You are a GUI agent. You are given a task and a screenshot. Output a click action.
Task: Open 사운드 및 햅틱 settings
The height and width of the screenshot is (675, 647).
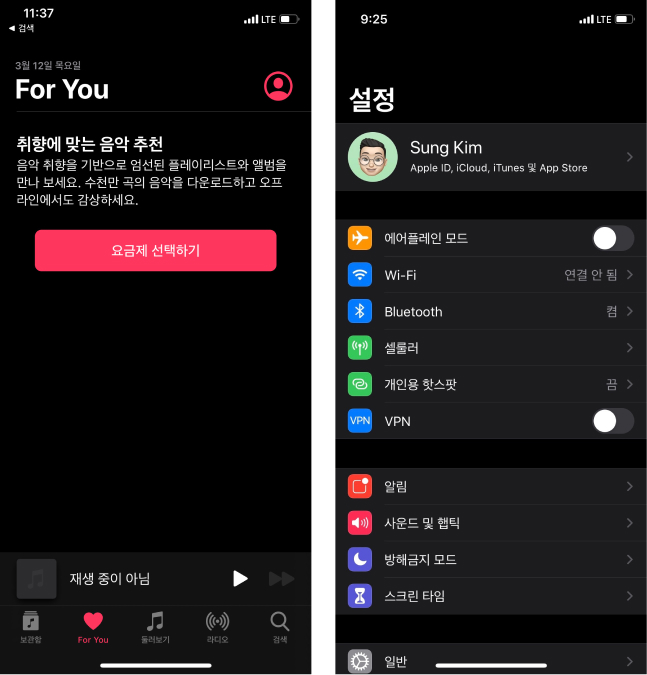point(491,523)
